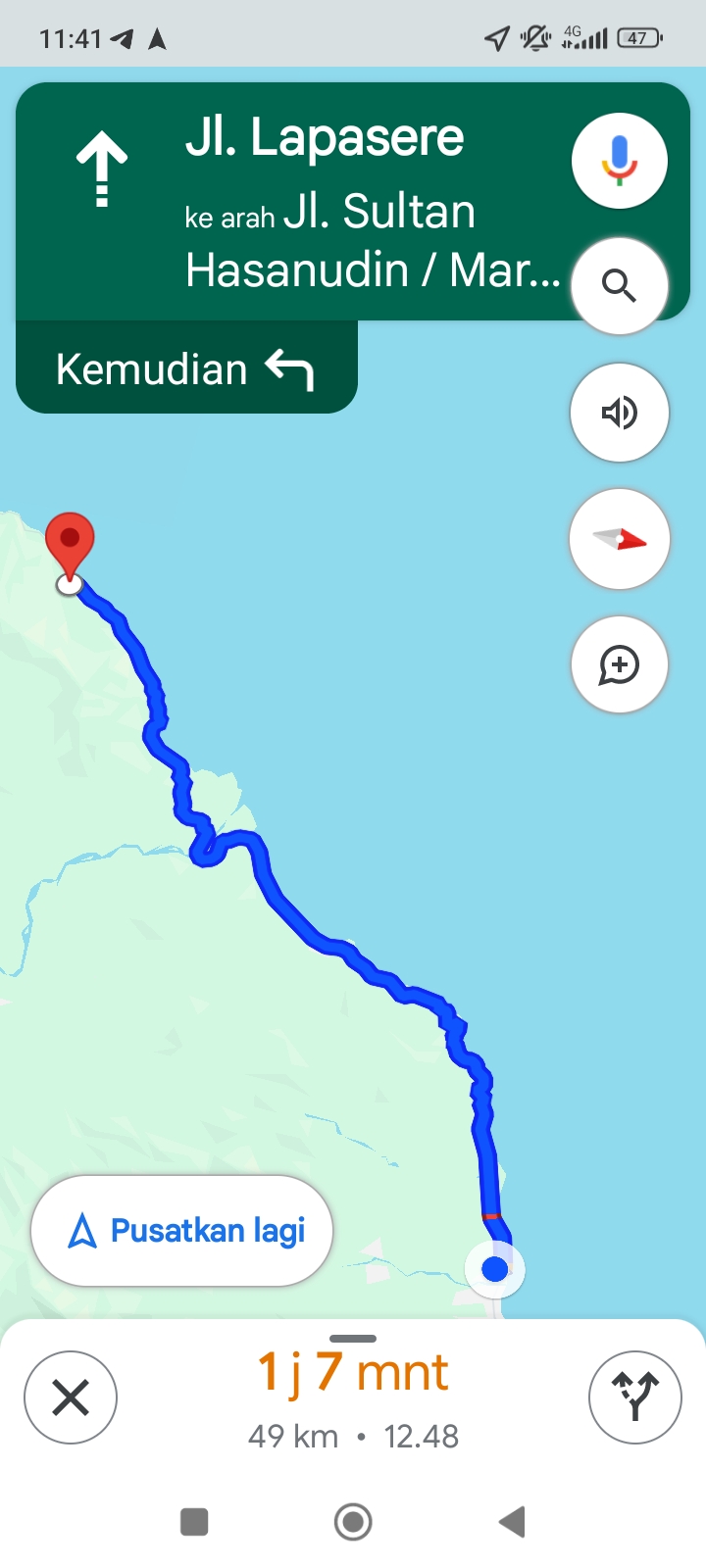Close navigation with the X button
706x1568 pixels.
coord(71,1397)
